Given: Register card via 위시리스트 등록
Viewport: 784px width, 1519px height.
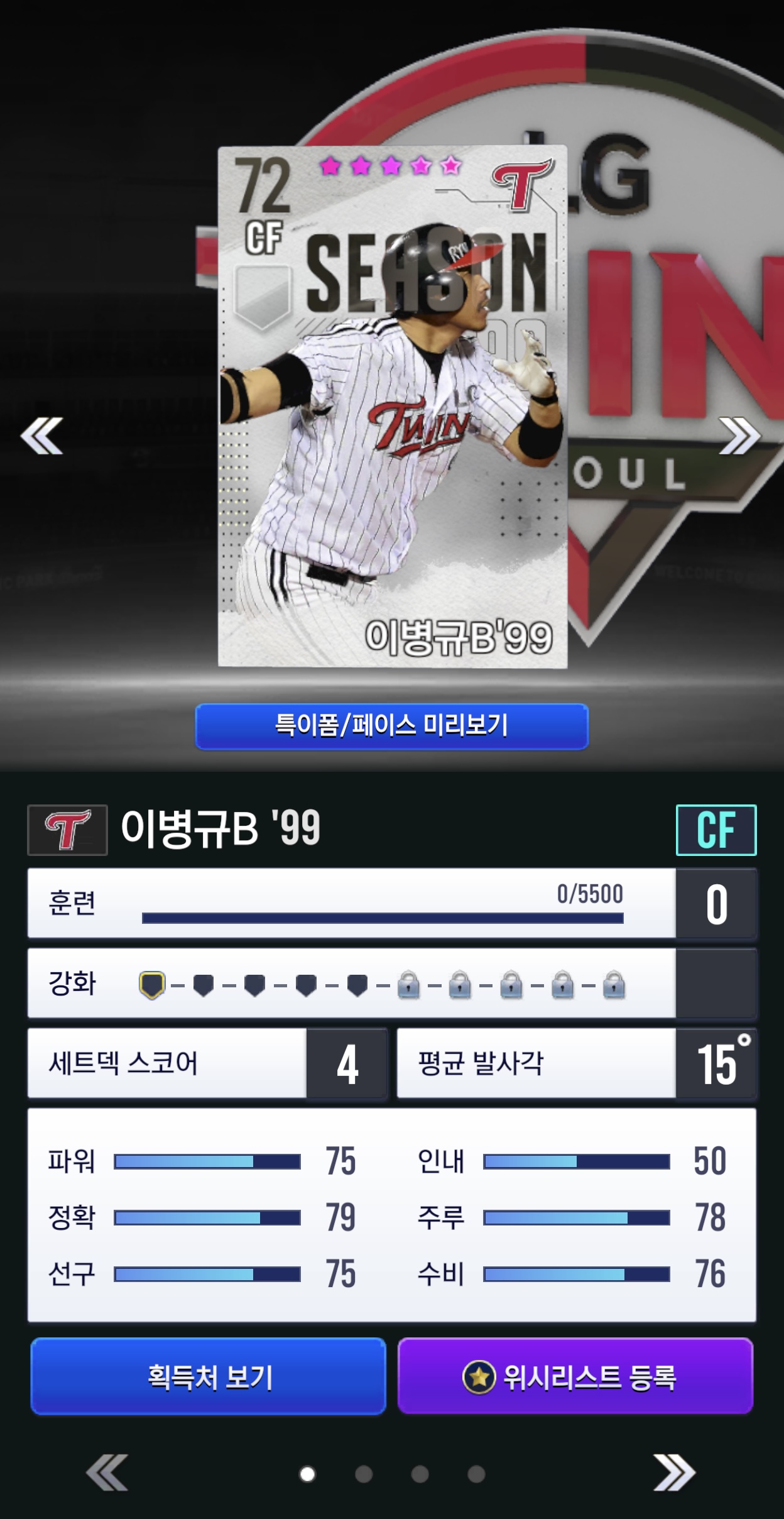Looking at the screenshot, I should pyautogui.click(x=575, y=1376).
